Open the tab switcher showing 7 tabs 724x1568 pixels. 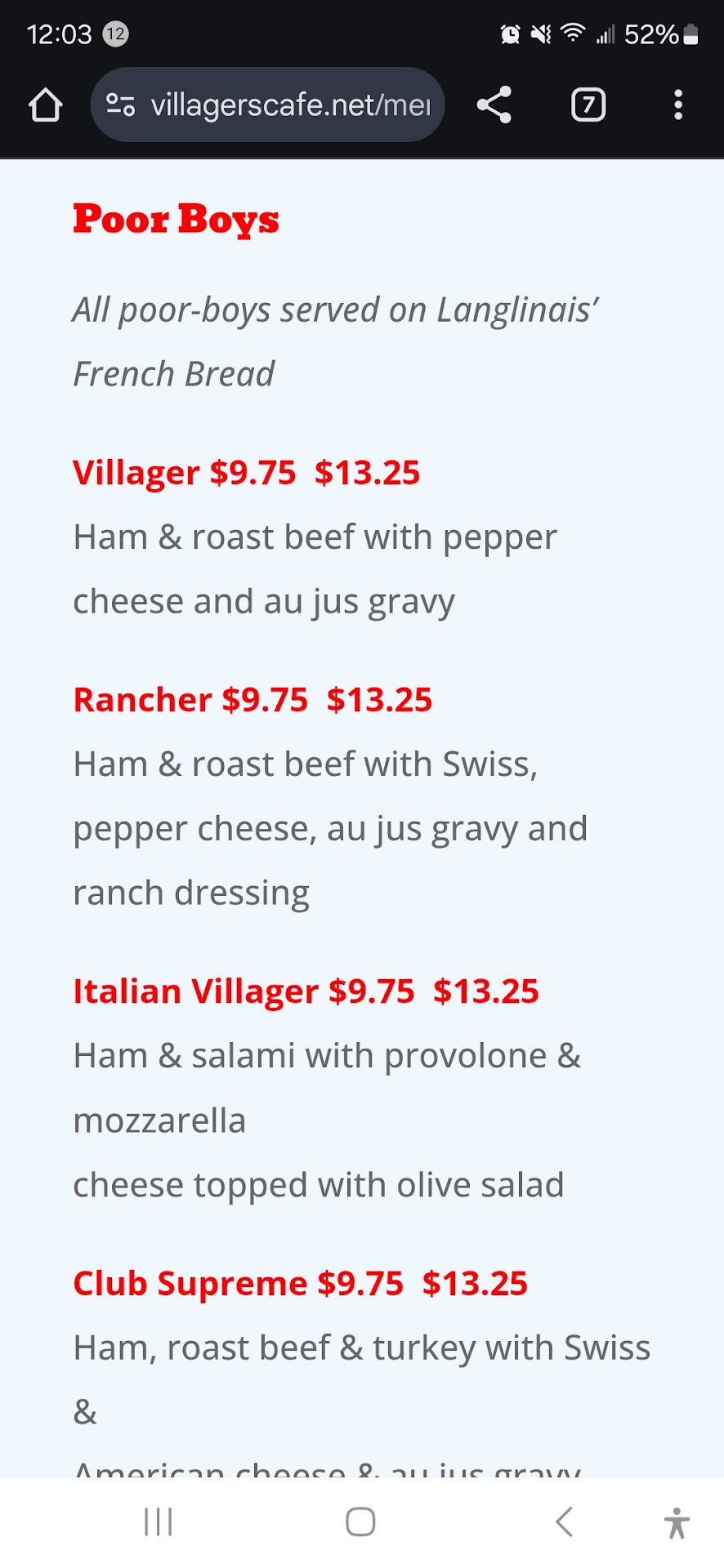point(588,105)
